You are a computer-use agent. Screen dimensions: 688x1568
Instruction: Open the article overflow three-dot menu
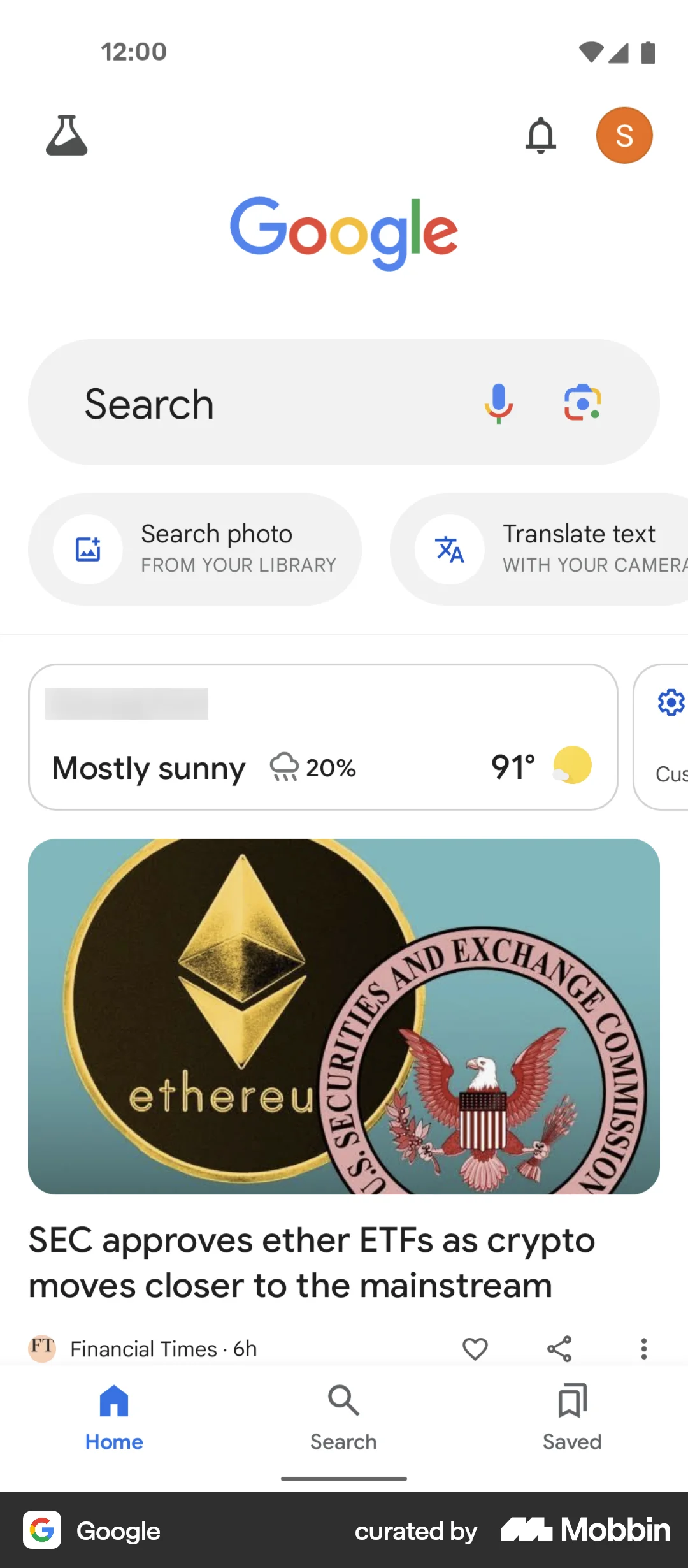tap(643, 1349)
